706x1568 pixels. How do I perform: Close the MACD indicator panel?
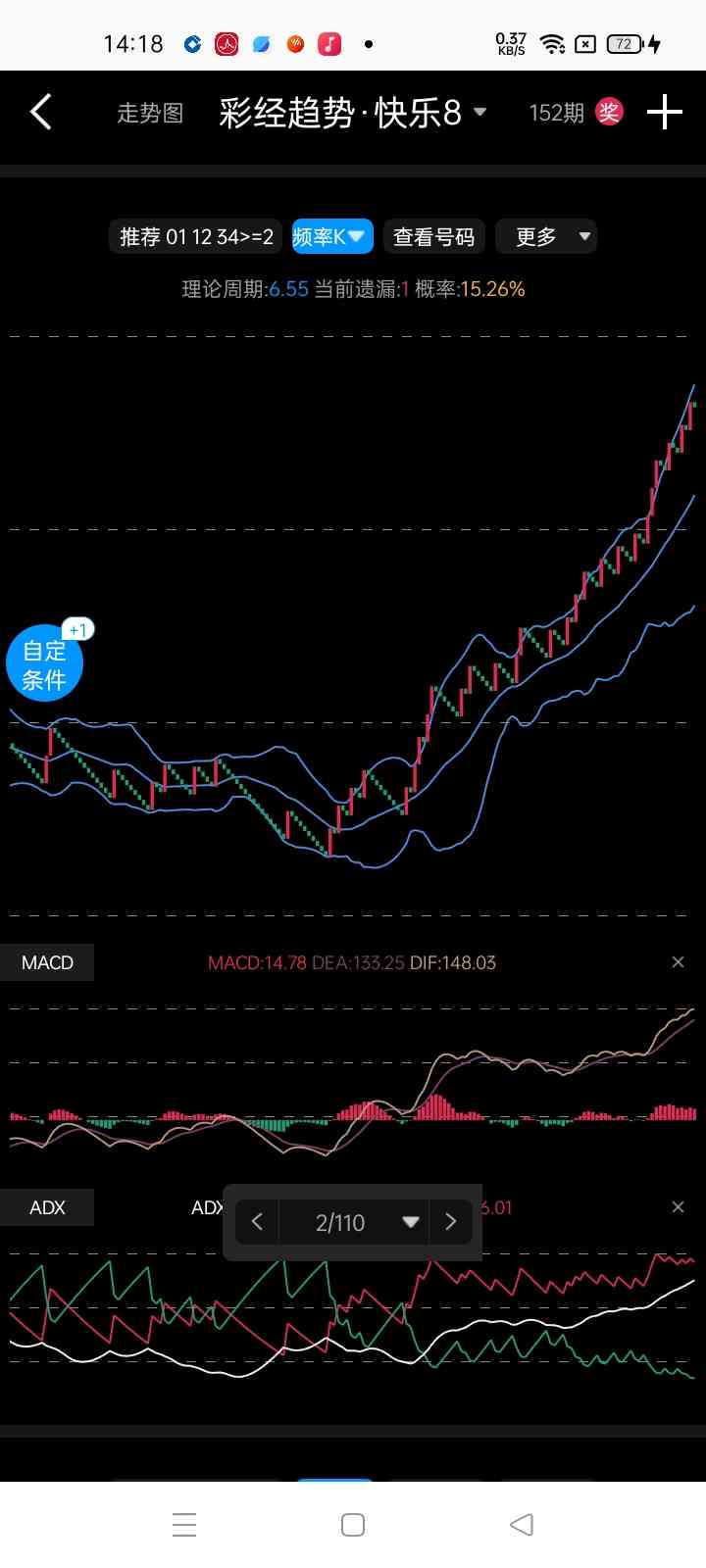point(678,962)
